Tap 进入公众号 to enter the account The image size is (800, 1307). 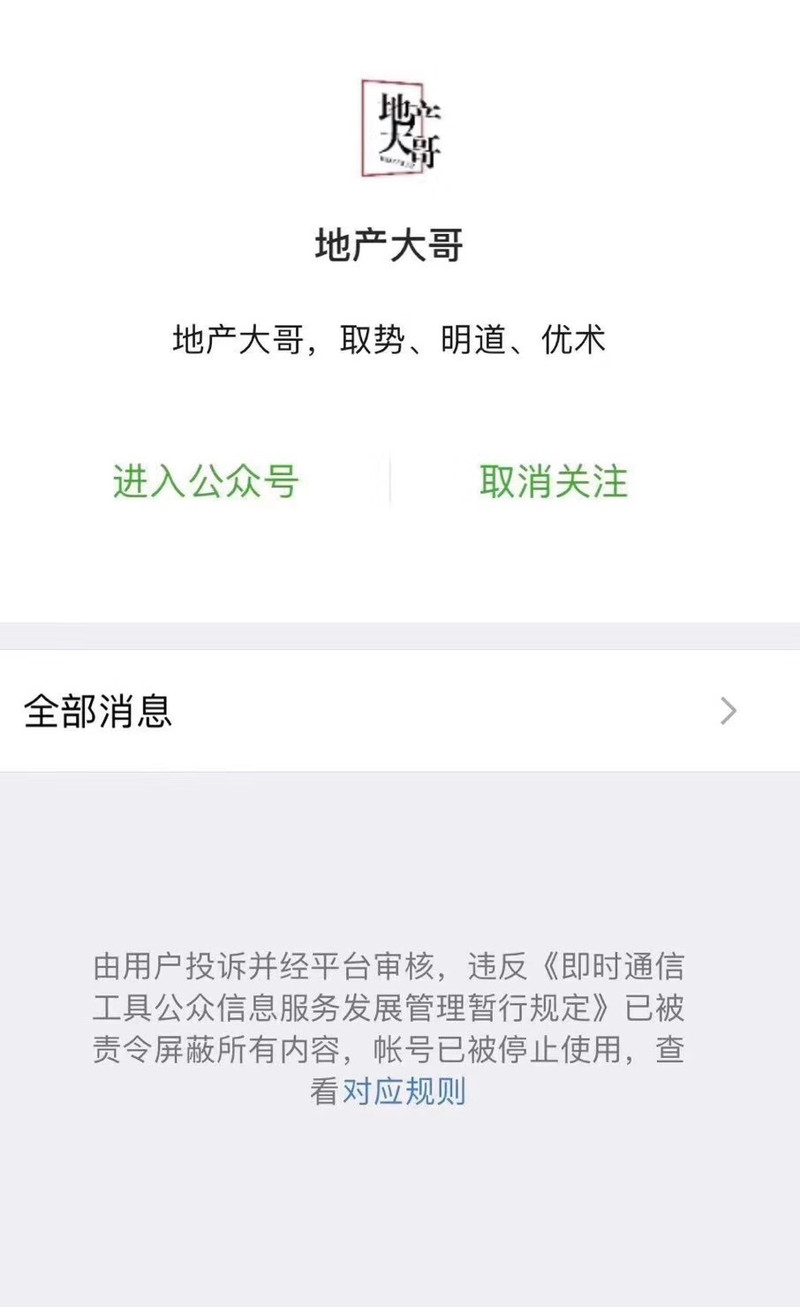(x=206, y=482)
